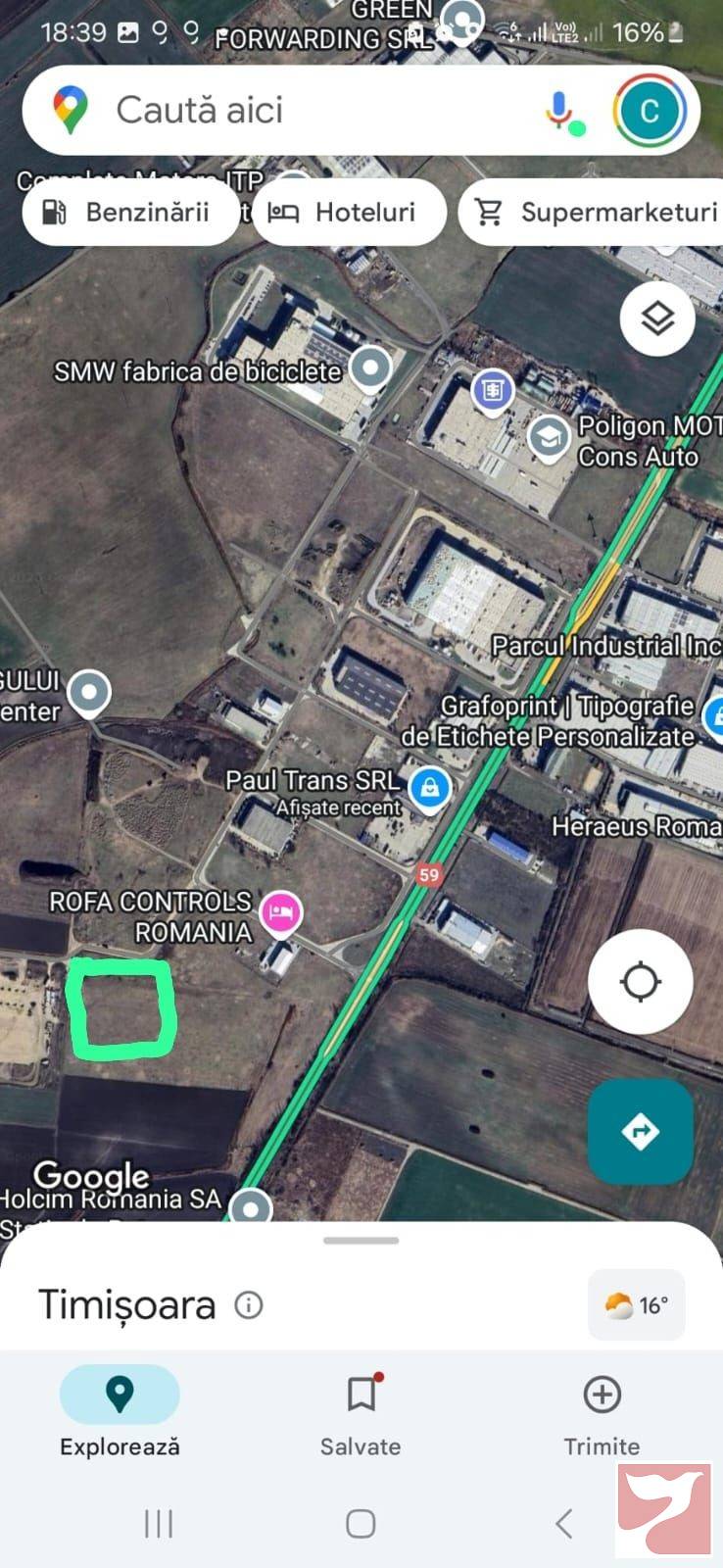The width and height of the screenshot is (723, 1568).
Task: Tap the ROFA CONTROLS ROMANIA hotel marker
Action: 282,913
